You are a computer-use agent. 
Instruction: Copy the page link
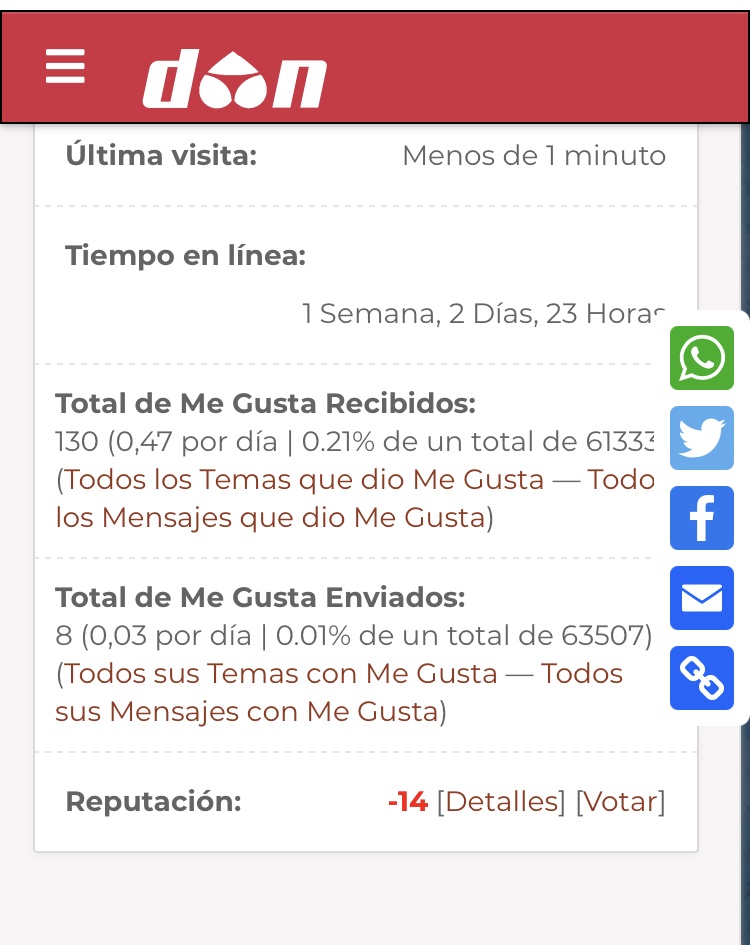tap(701, 678)
